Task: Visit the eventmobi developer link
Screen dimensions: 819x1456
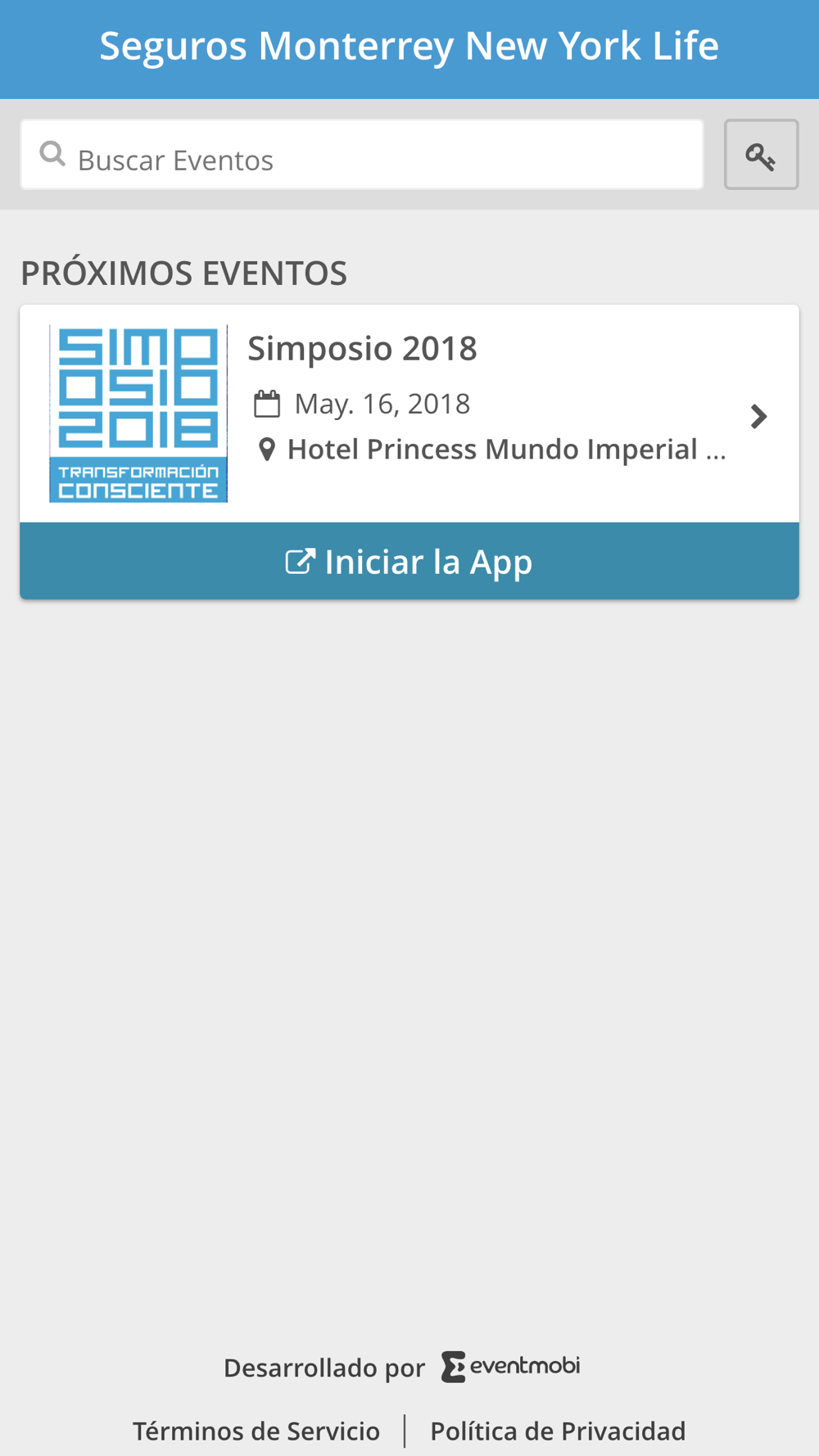Action: tap(510, 1367)
